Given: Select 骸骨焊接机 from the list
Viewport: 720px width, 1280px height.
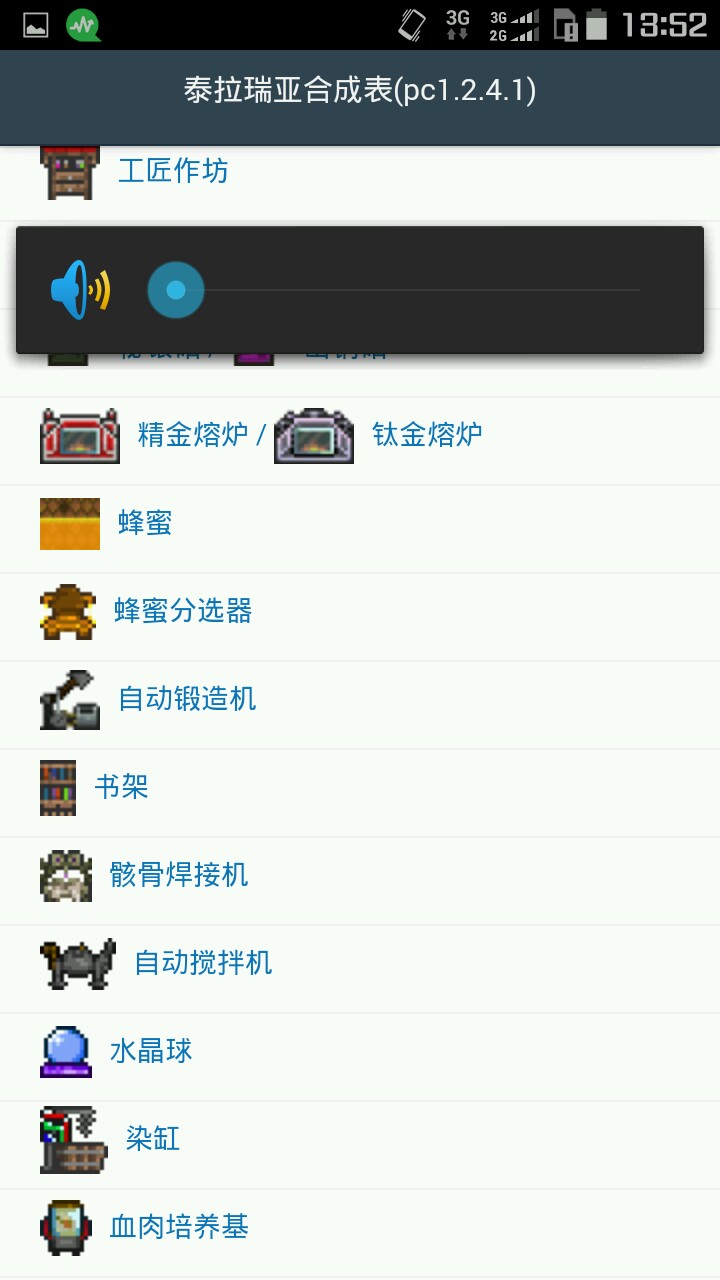Looking at the screenshot, I should pos(179,875).
